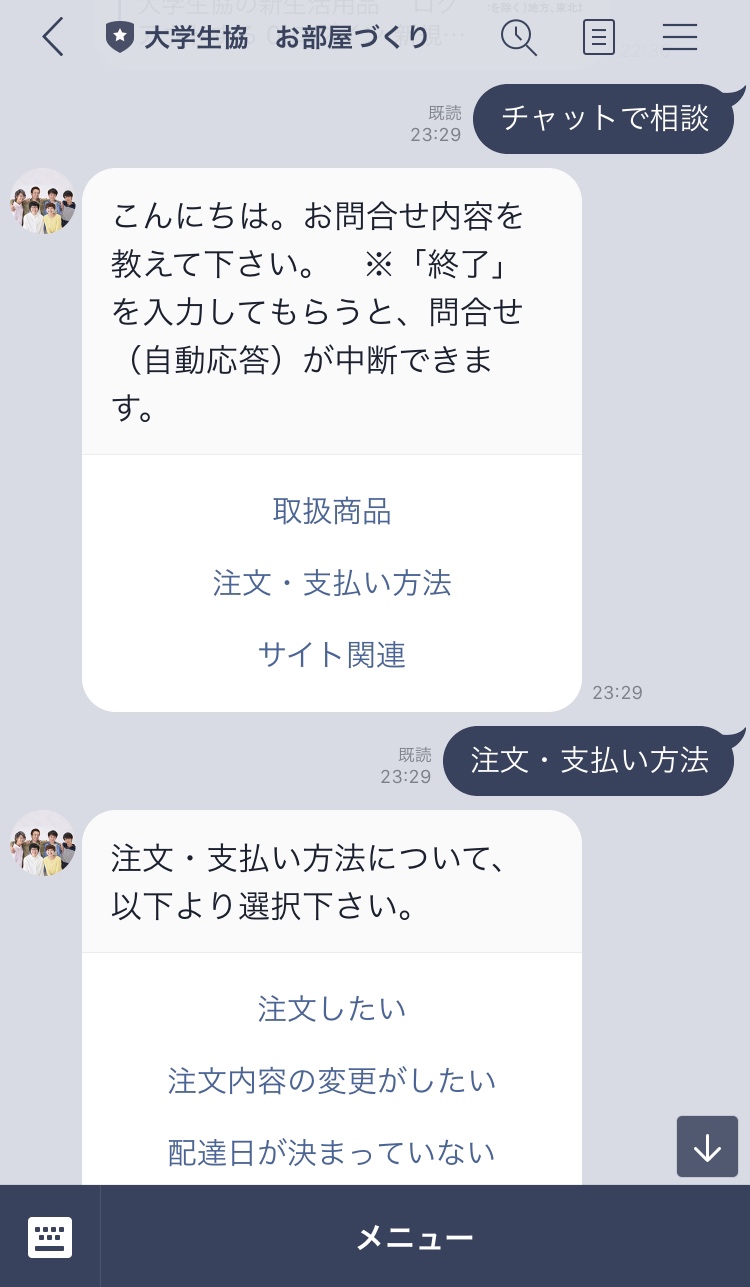Tap the keyboard icon at bottom left

pos(49,1237)
